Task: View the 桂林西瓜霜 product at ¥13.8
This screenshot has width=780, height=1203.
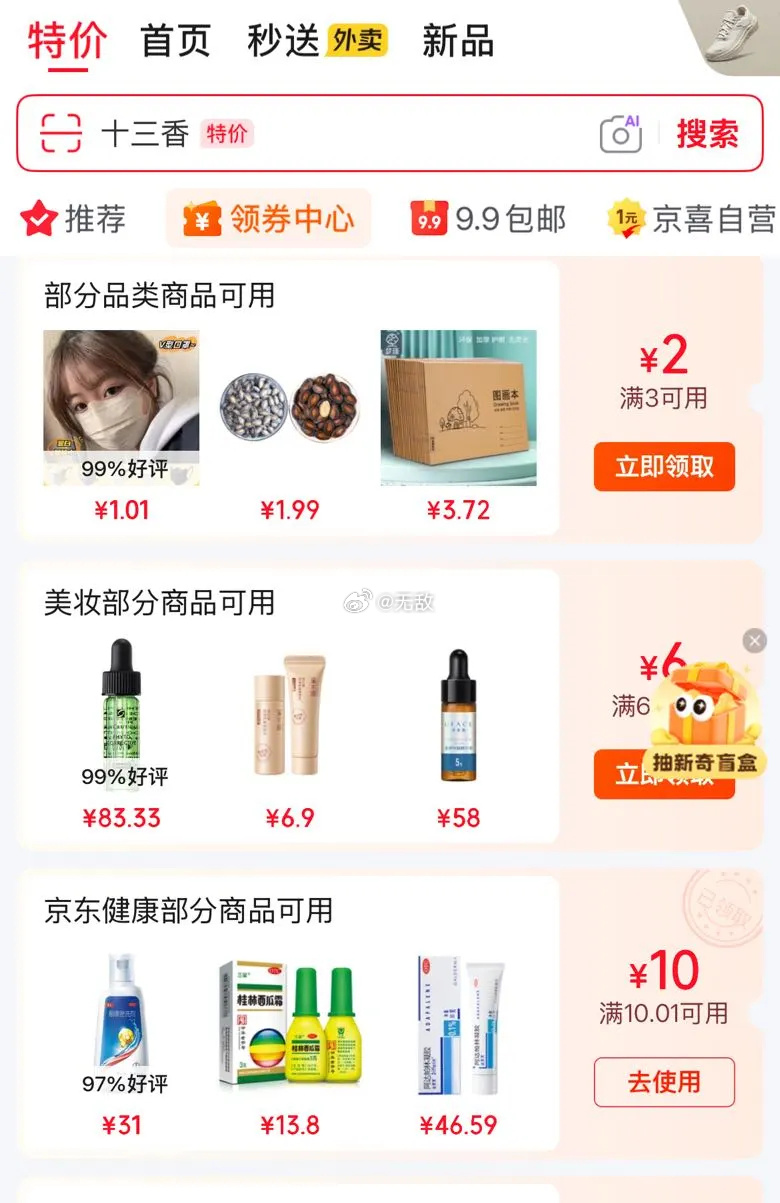Action: coord(290,1025)
